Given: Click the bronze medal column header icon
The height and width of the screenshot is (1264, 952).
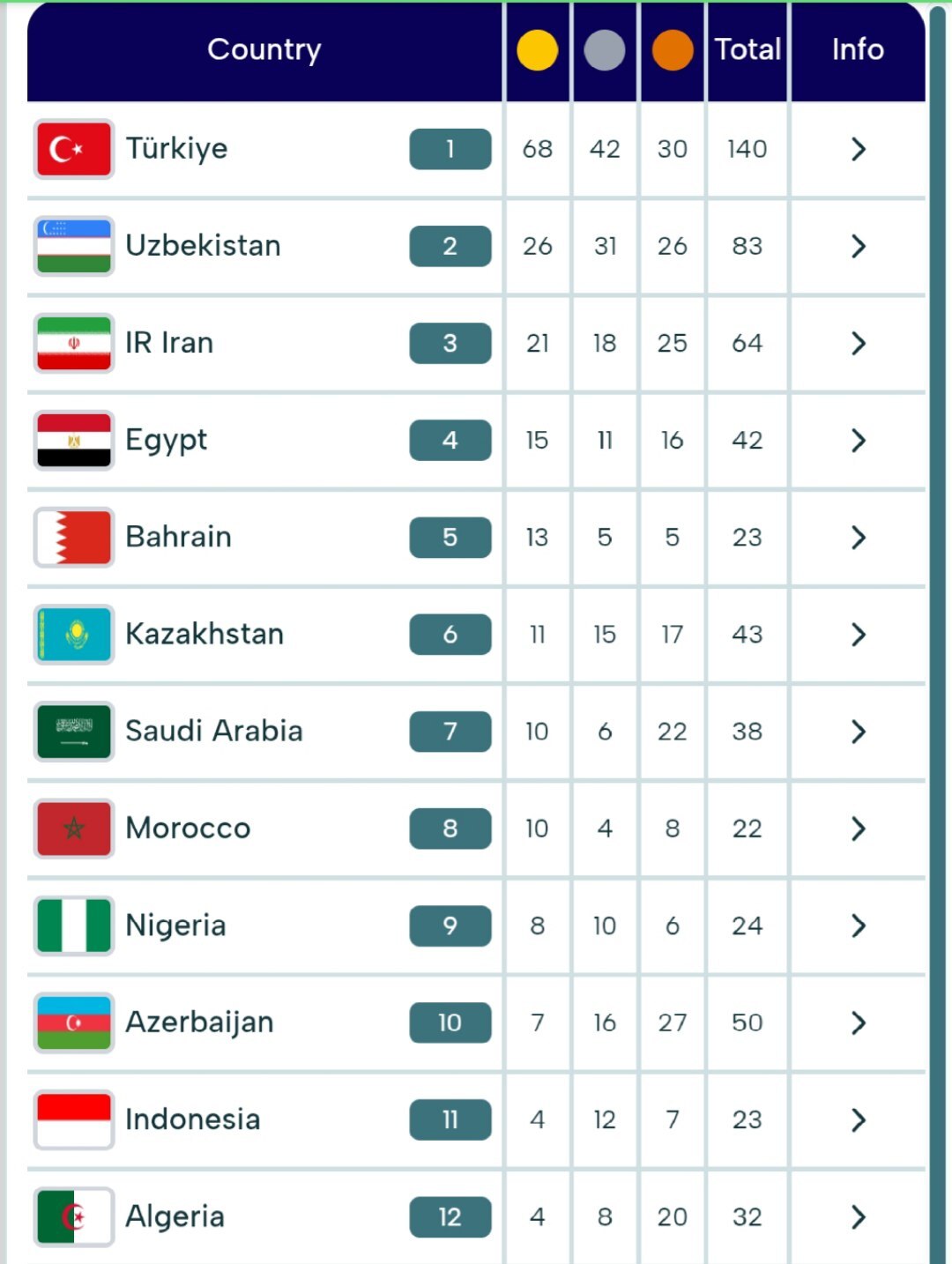Looking at the screenshot, I should click(671, 50).
